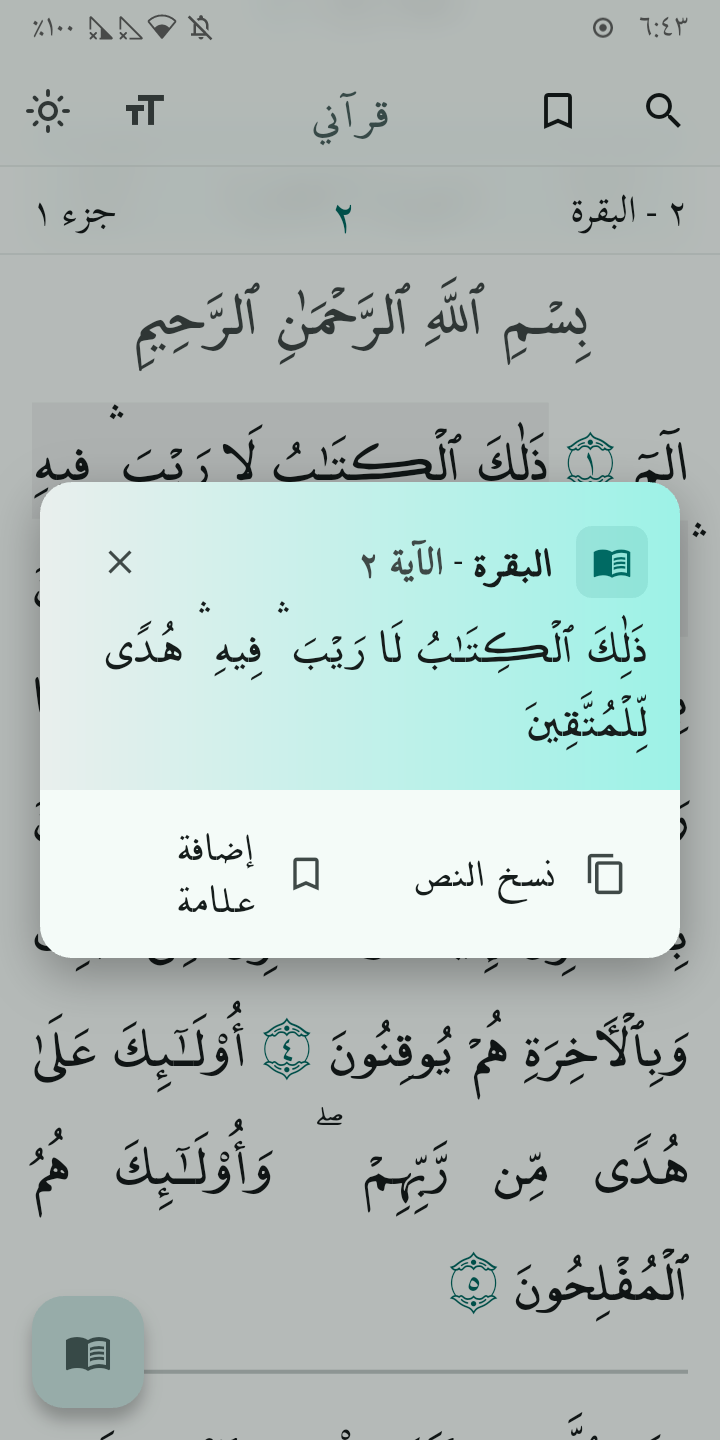Tap the book icon in the dialog
The height and width of the screenshot is (1440, 720).
point(612,562)
